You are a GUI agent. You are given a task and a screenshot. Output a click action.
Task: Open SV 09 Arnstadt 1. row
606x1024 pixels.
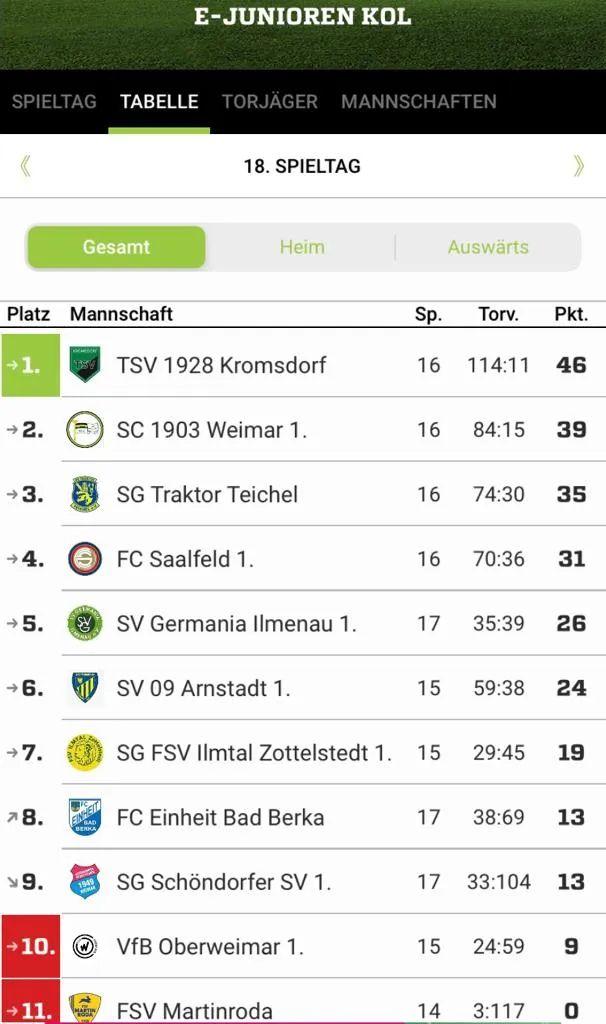click(204, 688)
